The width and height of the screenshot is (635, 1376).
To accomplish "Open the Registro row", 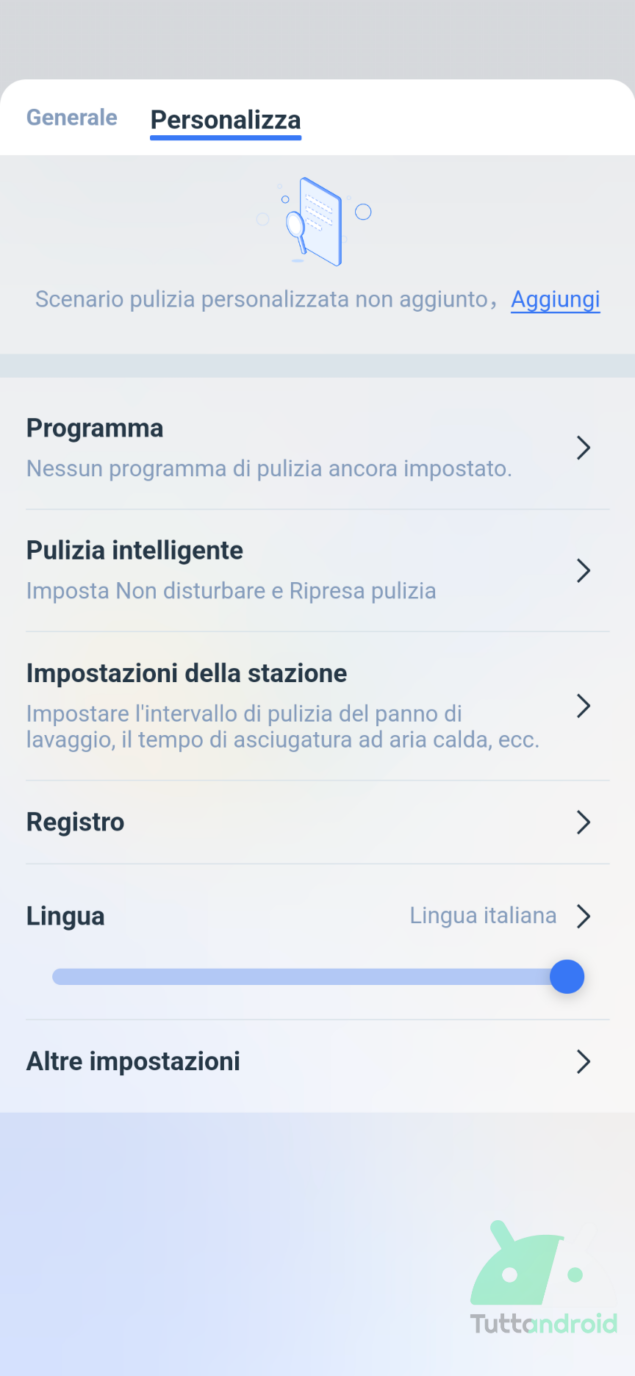I will (317, 822).
